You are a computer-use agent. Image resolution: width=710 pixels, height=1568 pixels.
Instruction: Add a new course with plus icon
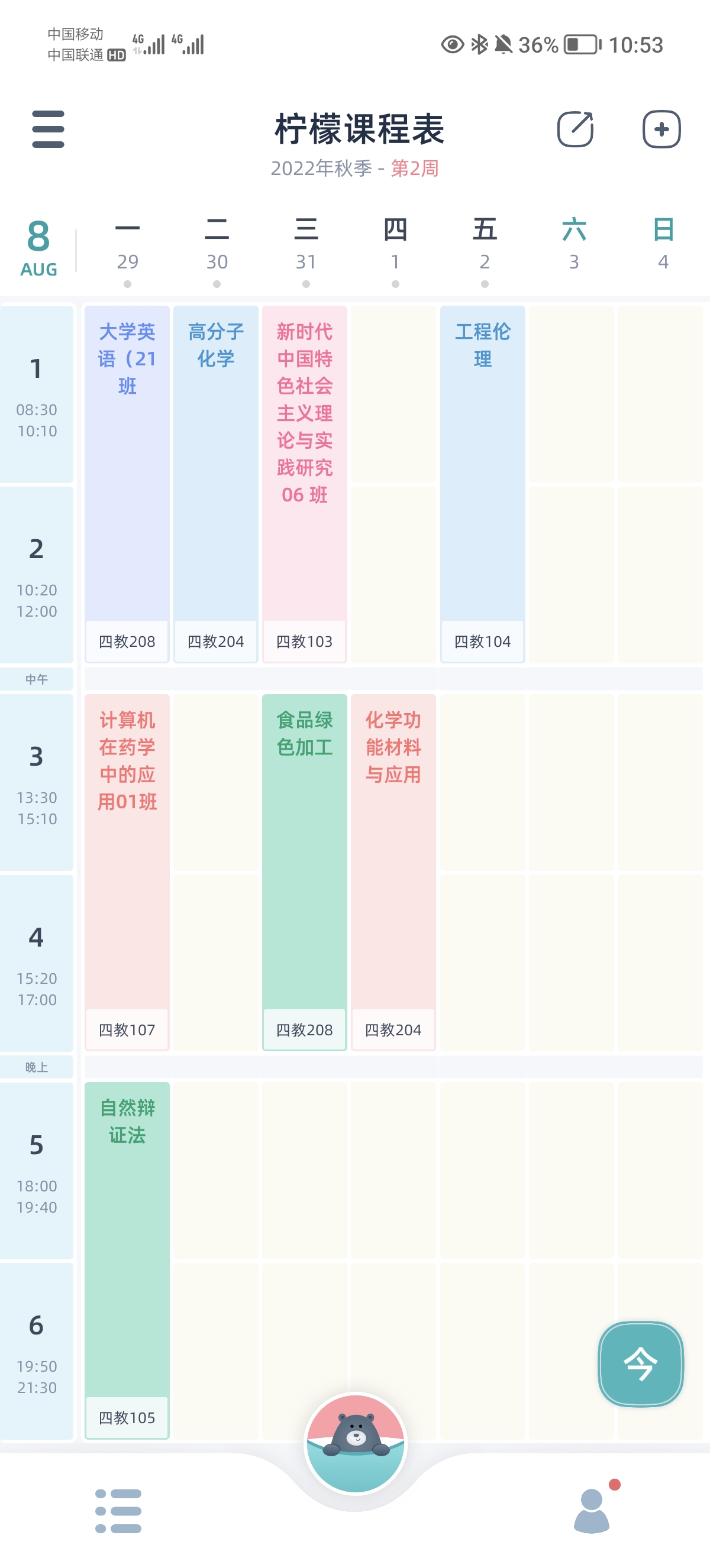click(x=661, y=129)
